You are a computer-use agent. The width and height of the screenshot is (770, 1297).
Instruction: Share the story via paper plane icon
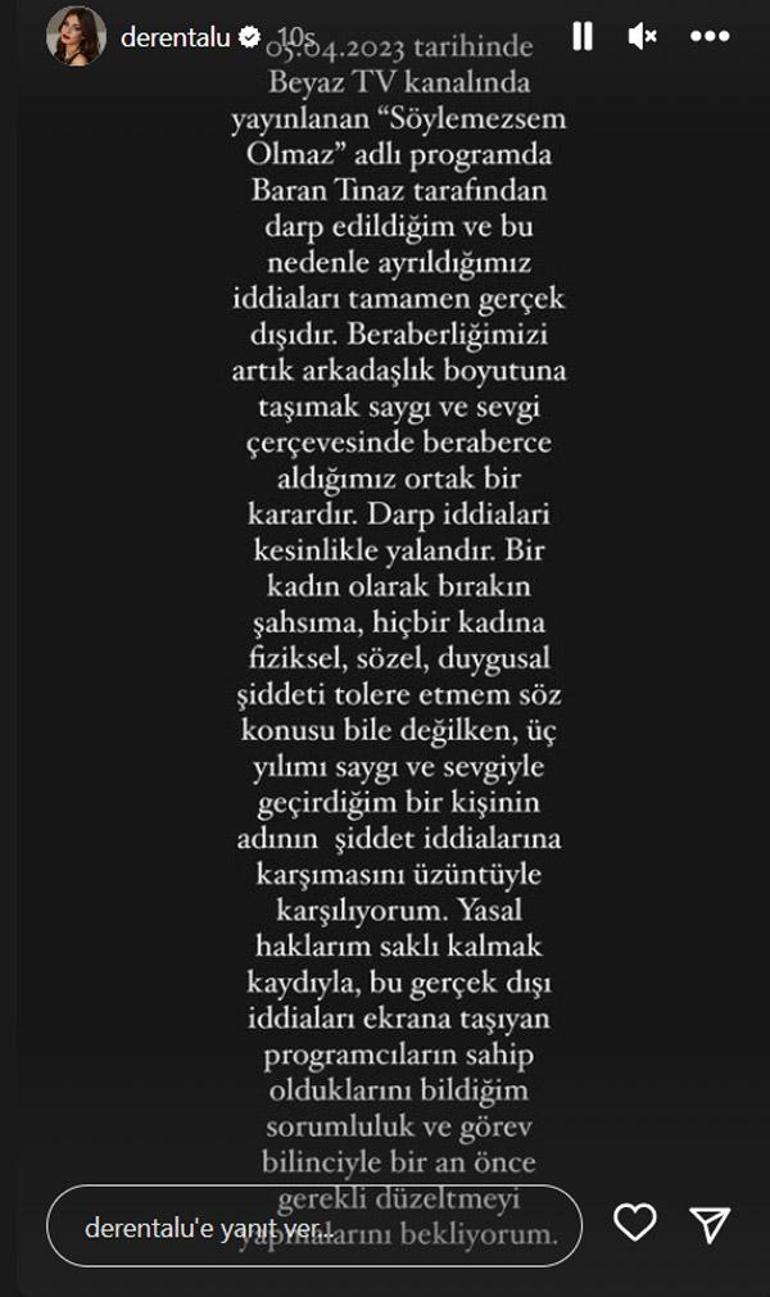point(711,1224)
